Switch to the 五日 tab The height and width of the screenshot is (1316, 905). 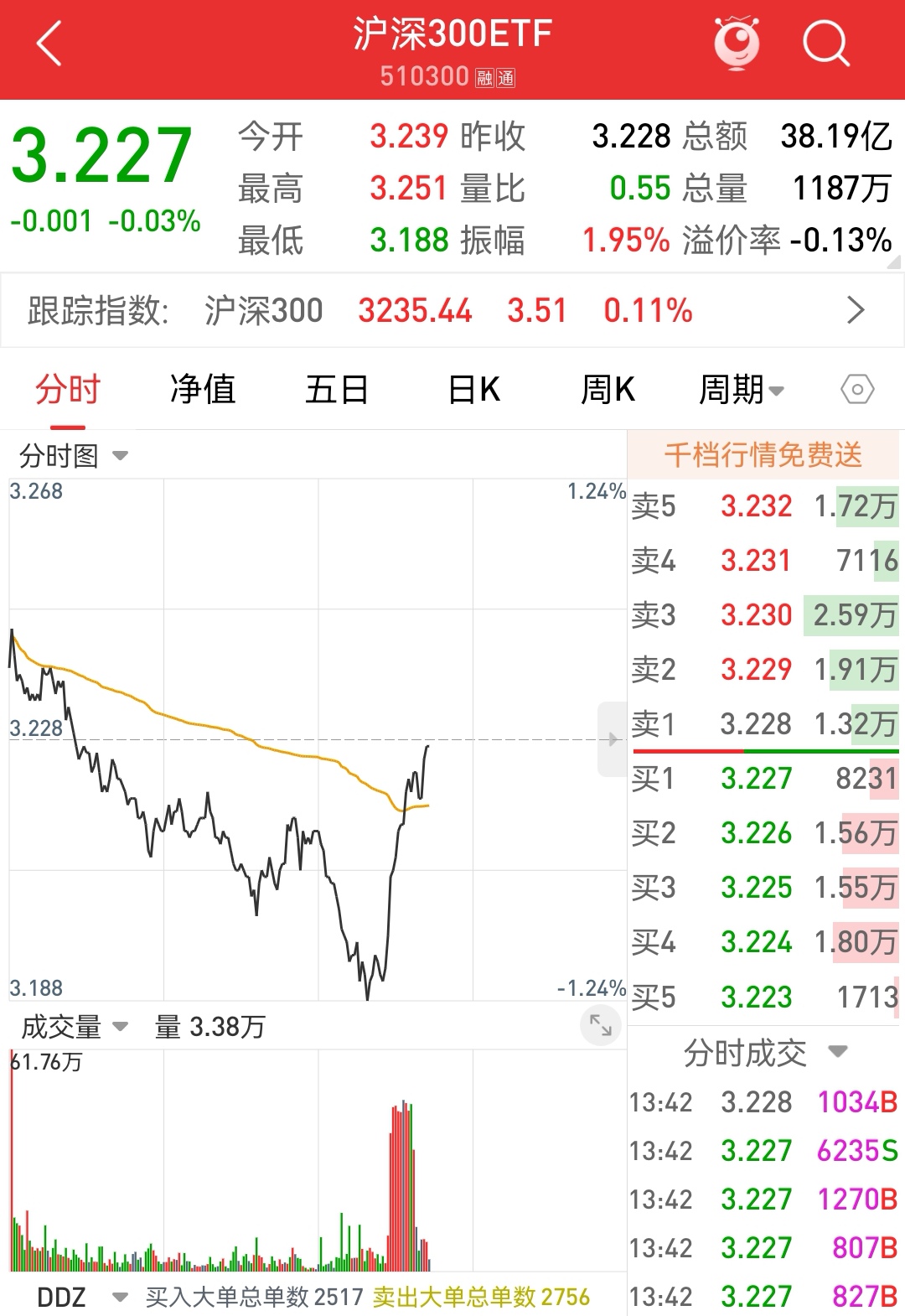337,390
